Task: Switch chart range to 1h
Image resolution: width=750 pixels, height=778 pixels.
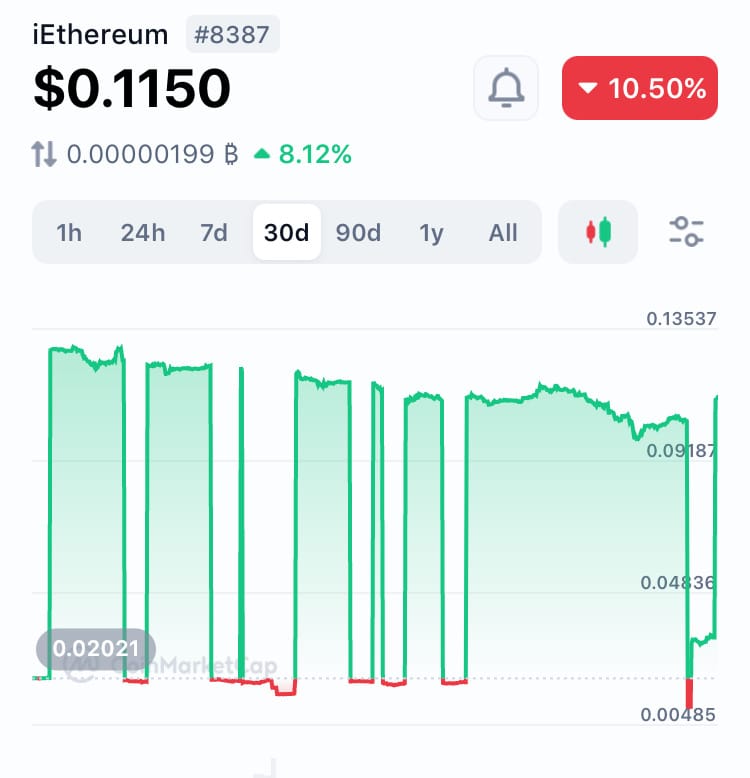Action: 69,233
